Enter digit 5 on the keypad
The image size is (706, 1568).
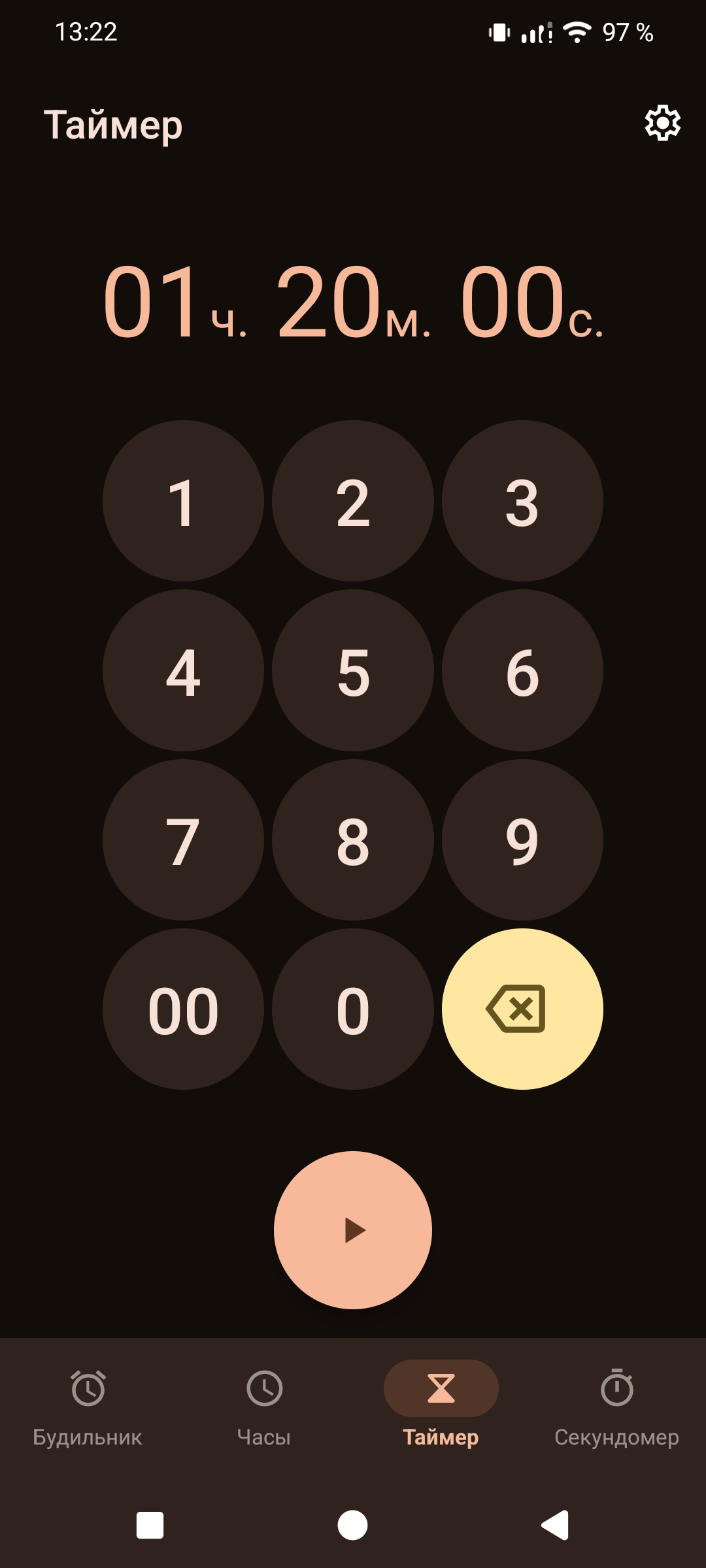[x=353, y=670]
